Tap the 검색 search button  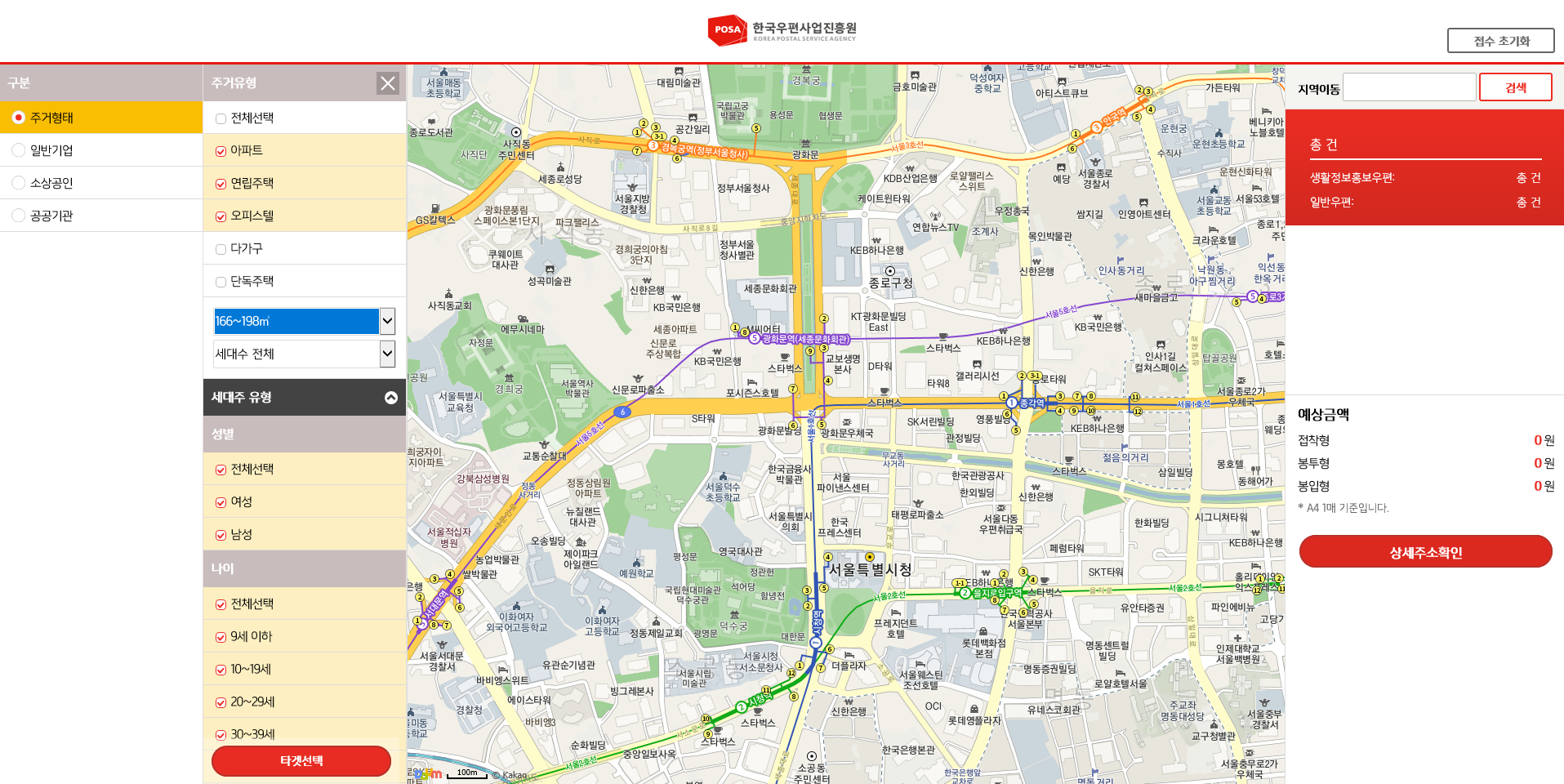click(x=1515, y=87)
